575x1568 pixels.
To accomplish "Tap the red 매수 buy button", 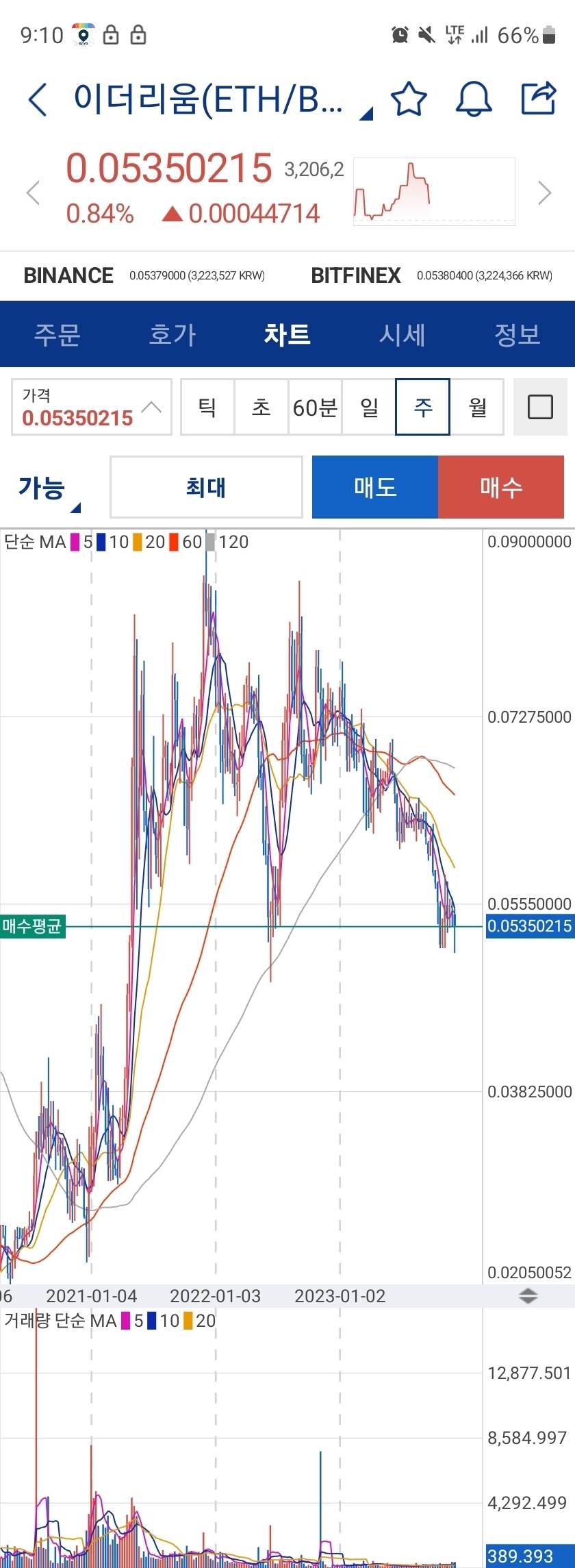I will 501,487.
